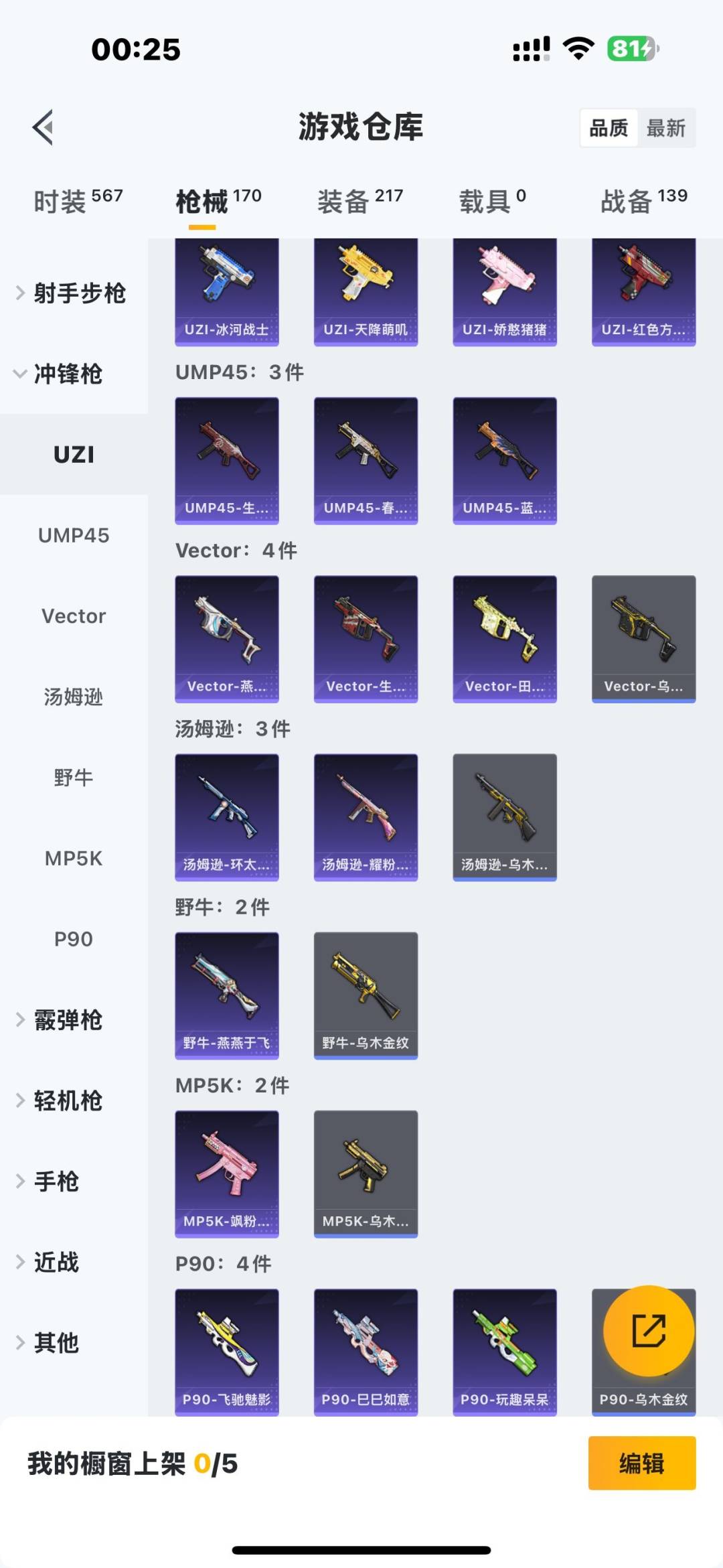The height and width of the screenshot is (1568, 723).
Task: Go back using the top-left arrow
Action: tap(43, 127)
